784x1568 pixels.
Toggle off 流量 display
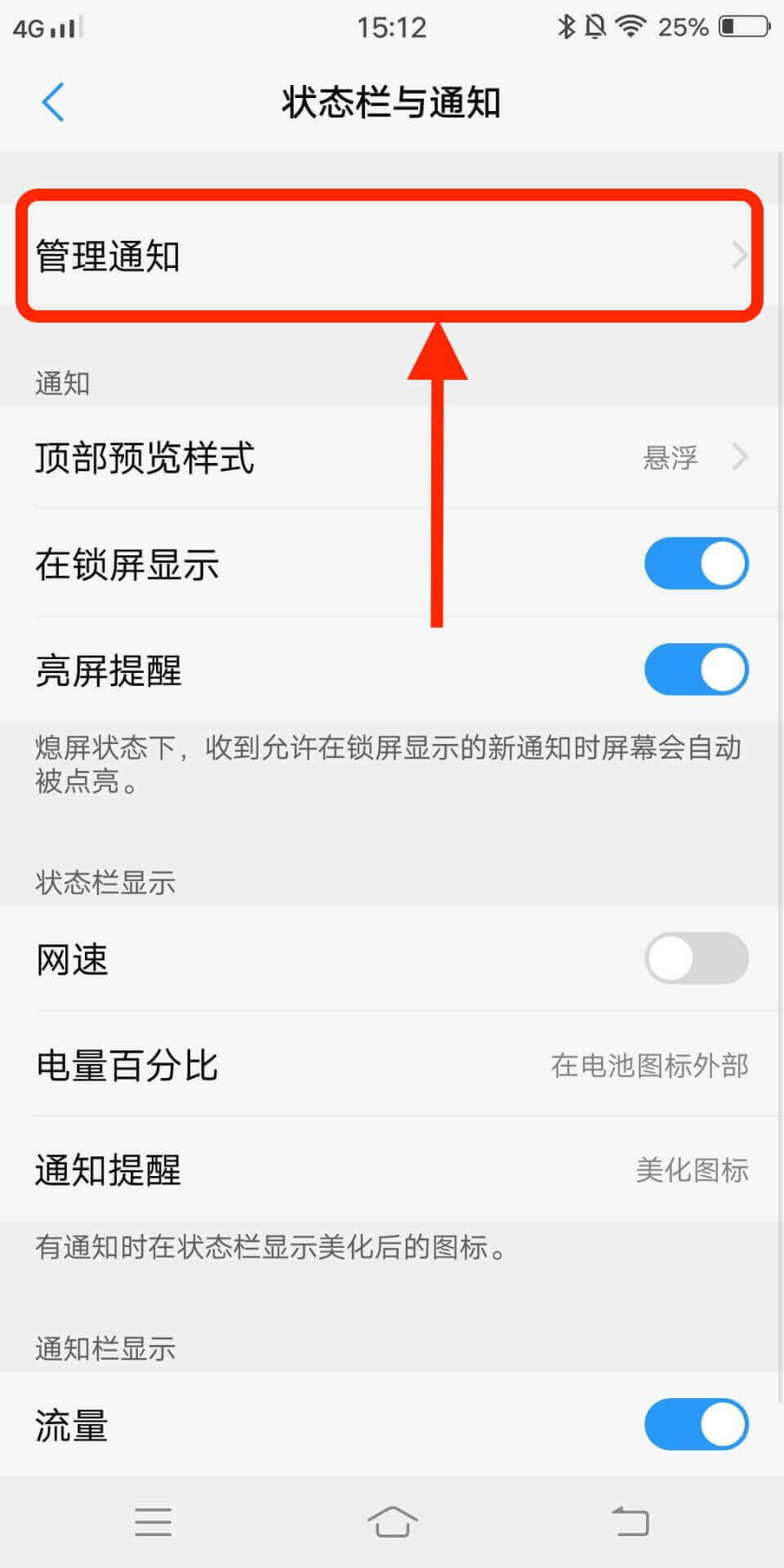click(696, 1424)
